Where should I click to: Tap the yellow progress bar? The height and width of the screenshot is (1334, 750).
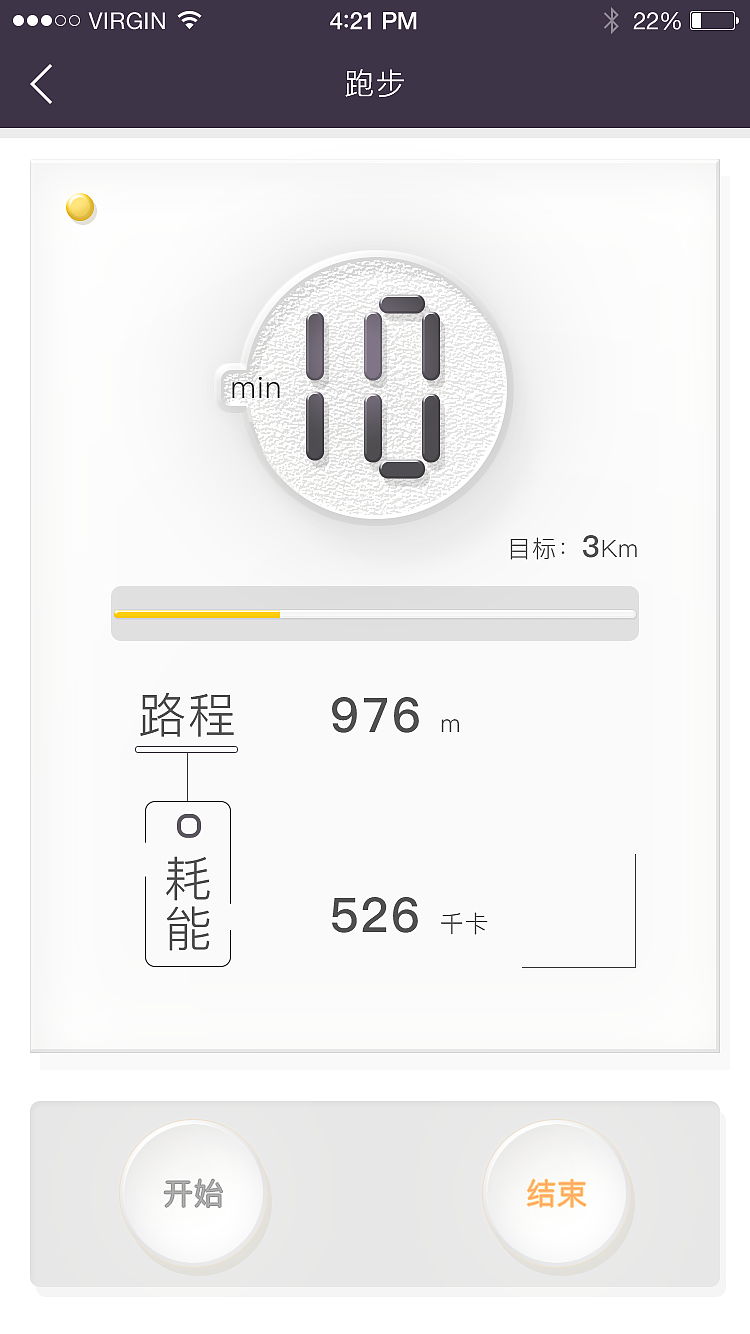[x=200, y=613]
